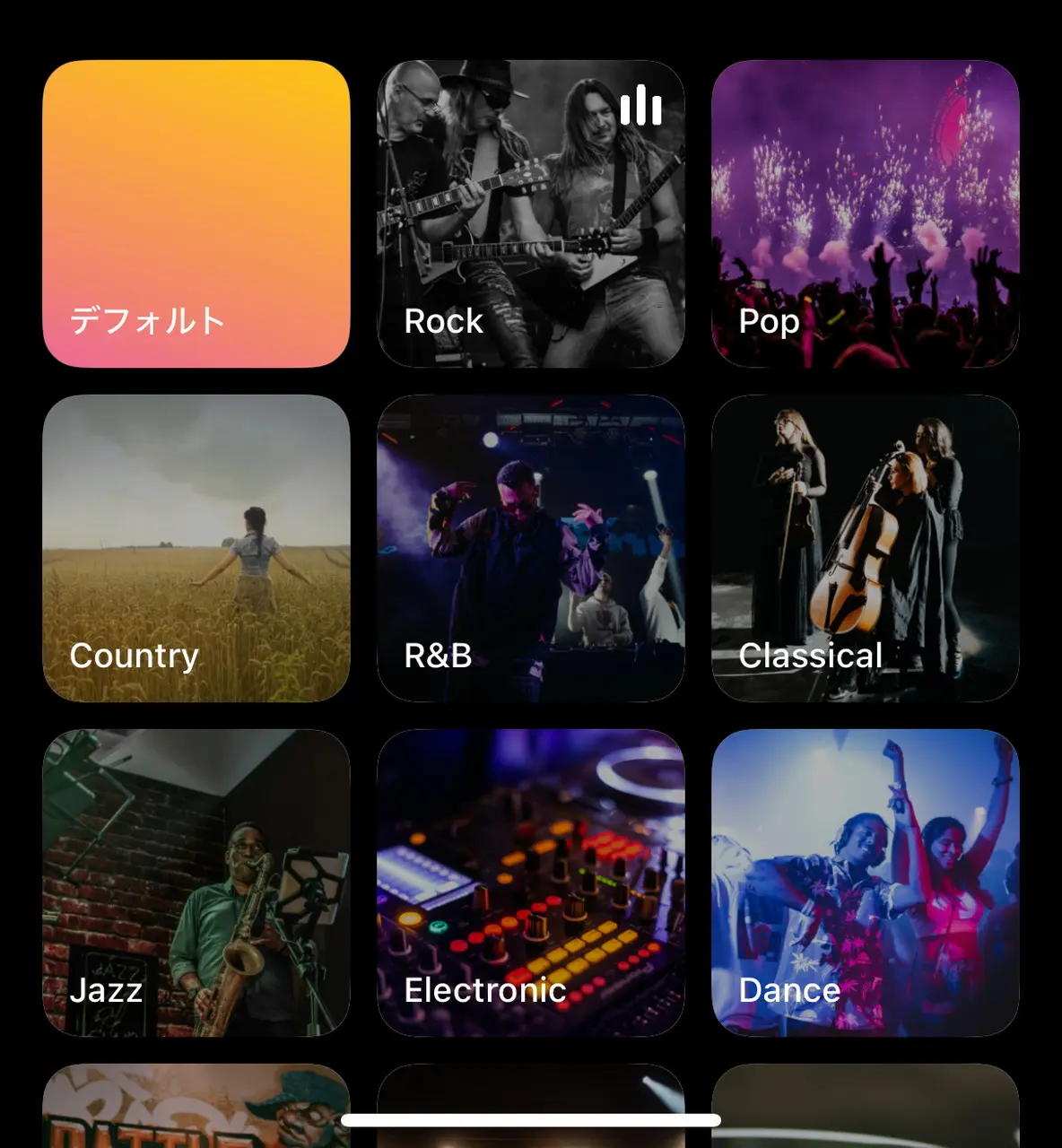Image resolution: width=1062 pixels, height=1148 pixels.
Task: Open the R&B genre tile
Action: point(530,548)
